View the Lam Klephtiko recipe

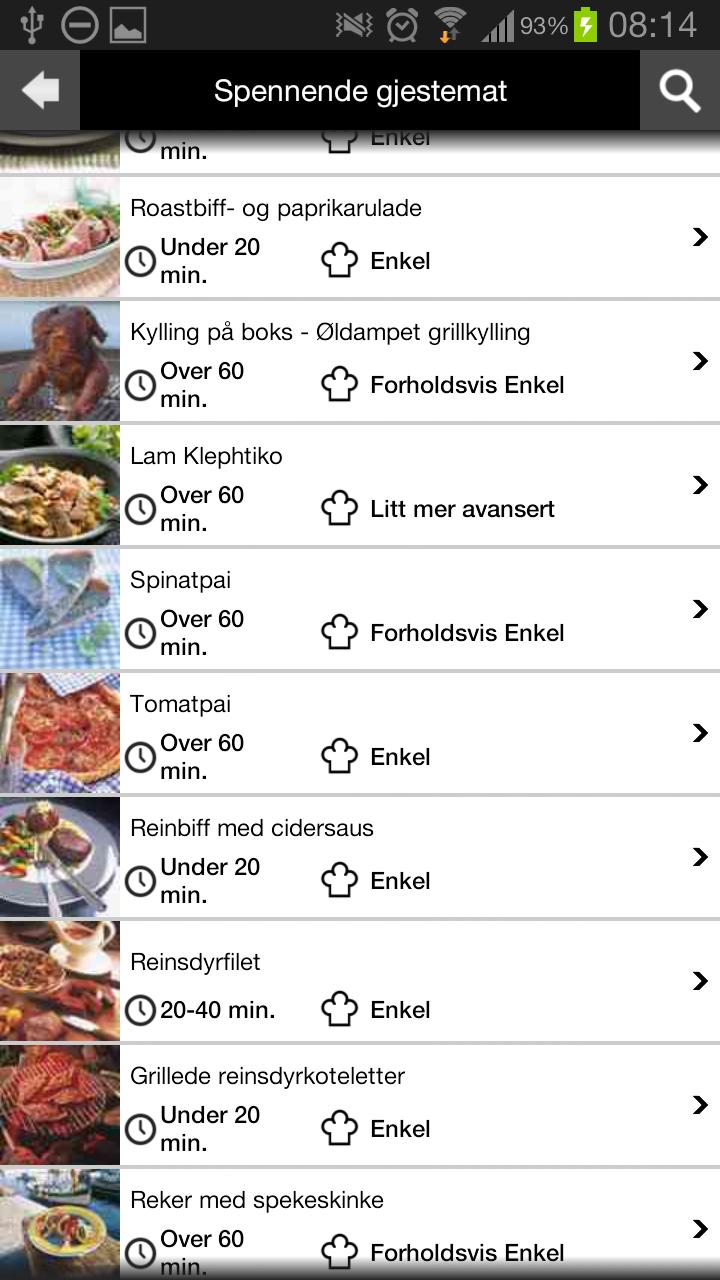pos(360,485)
